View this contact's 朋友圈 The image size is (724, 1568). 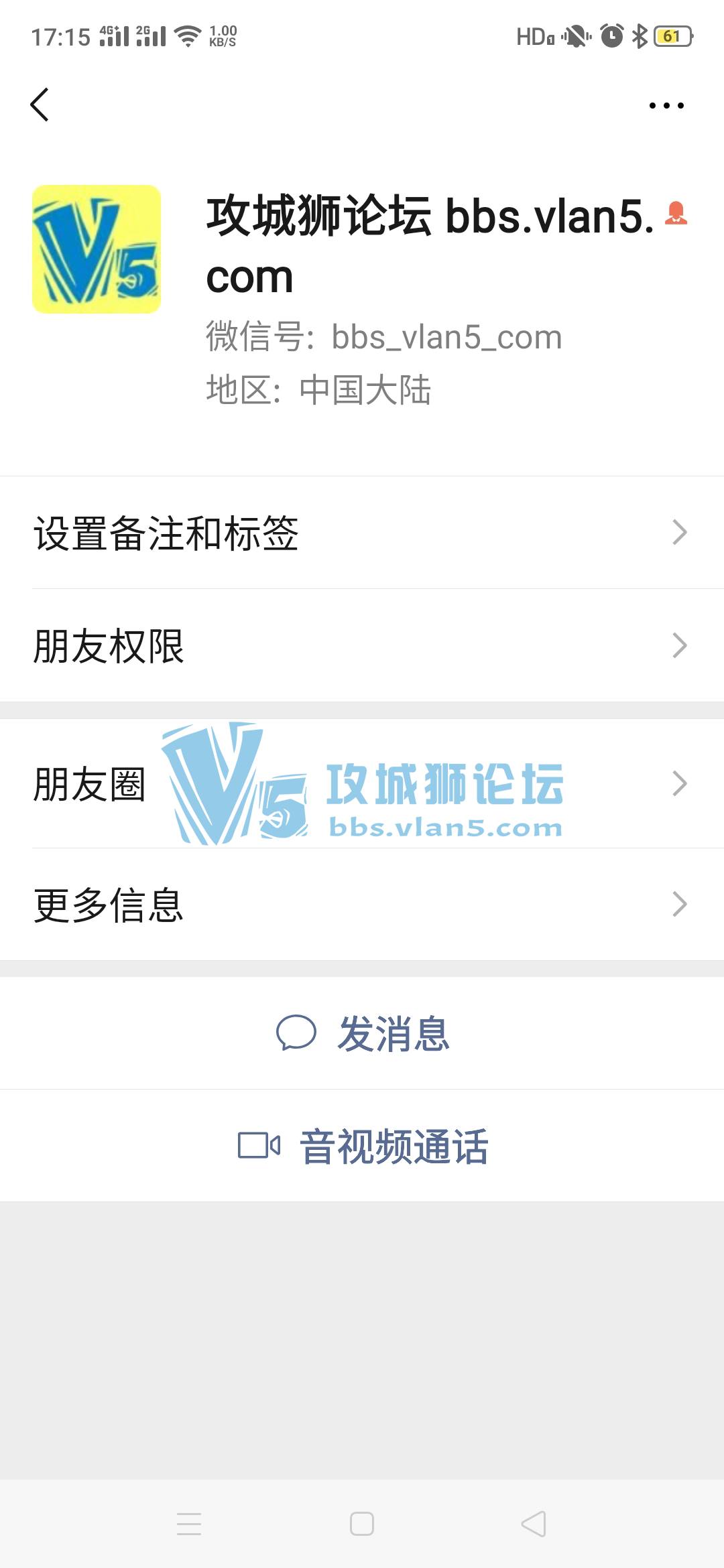point(362,783)
